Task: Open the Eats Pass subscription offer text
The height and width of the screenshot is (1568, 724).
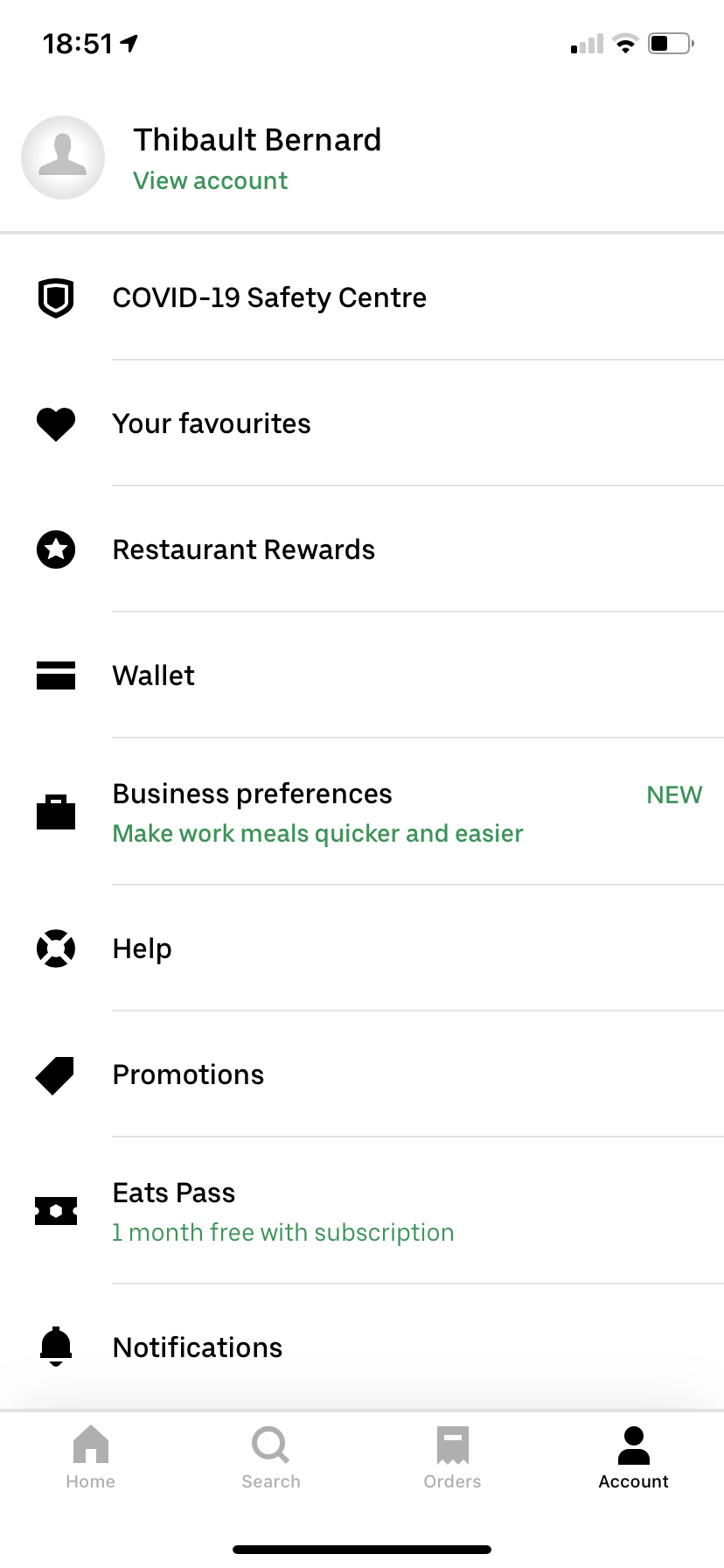Action: [x=282, y=1232]
